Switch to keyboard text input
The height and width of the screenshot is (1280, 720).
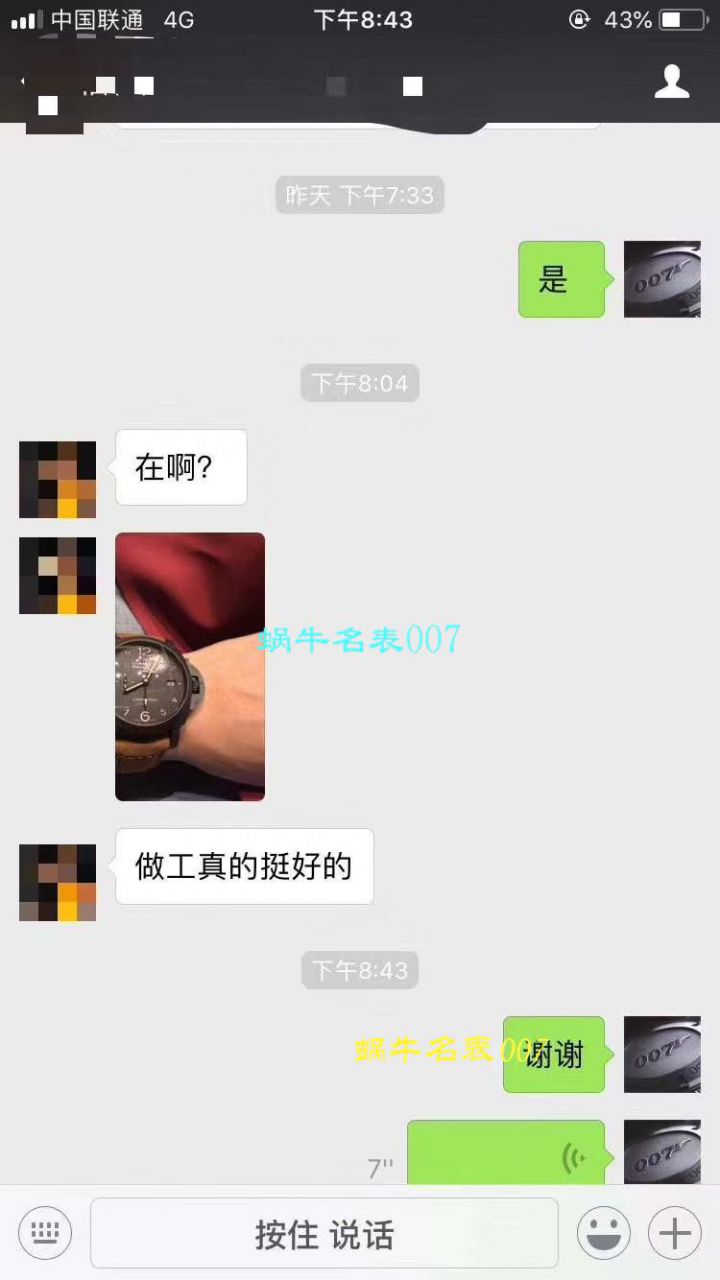click(45, 1233)
